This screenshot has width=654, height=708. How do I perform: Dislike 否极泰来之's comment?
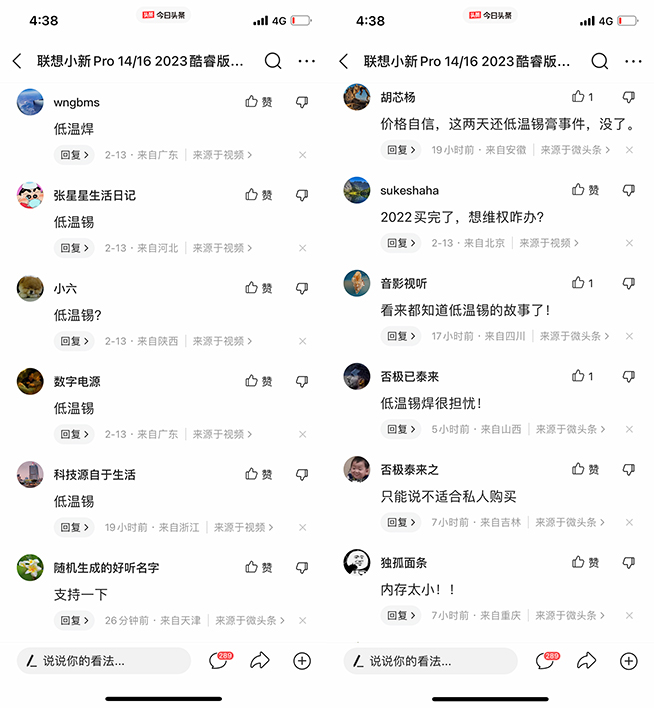(628, 469)
